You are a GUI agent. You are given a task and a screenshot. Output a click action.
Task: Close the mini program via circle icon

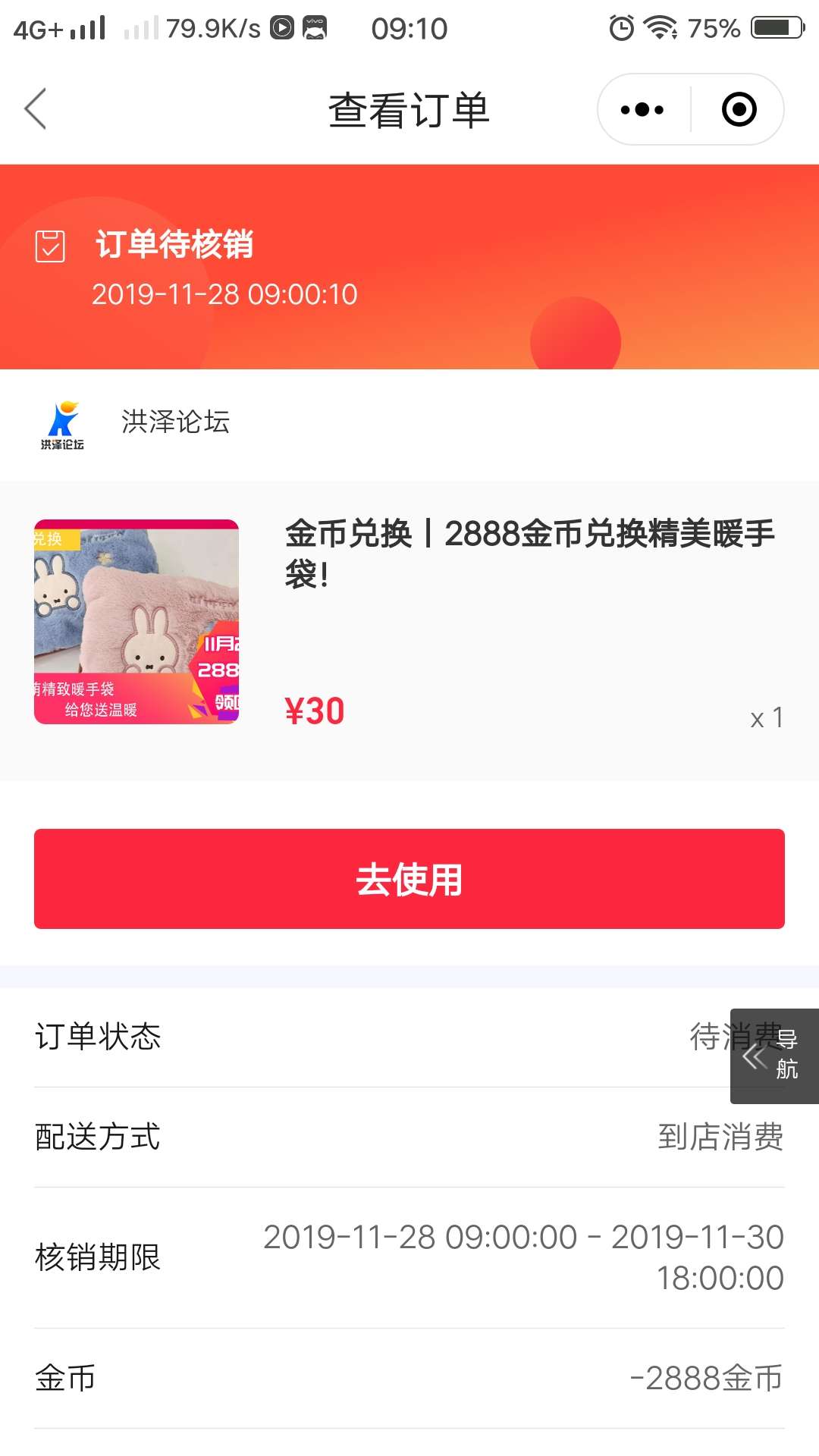tap(739, 109)
